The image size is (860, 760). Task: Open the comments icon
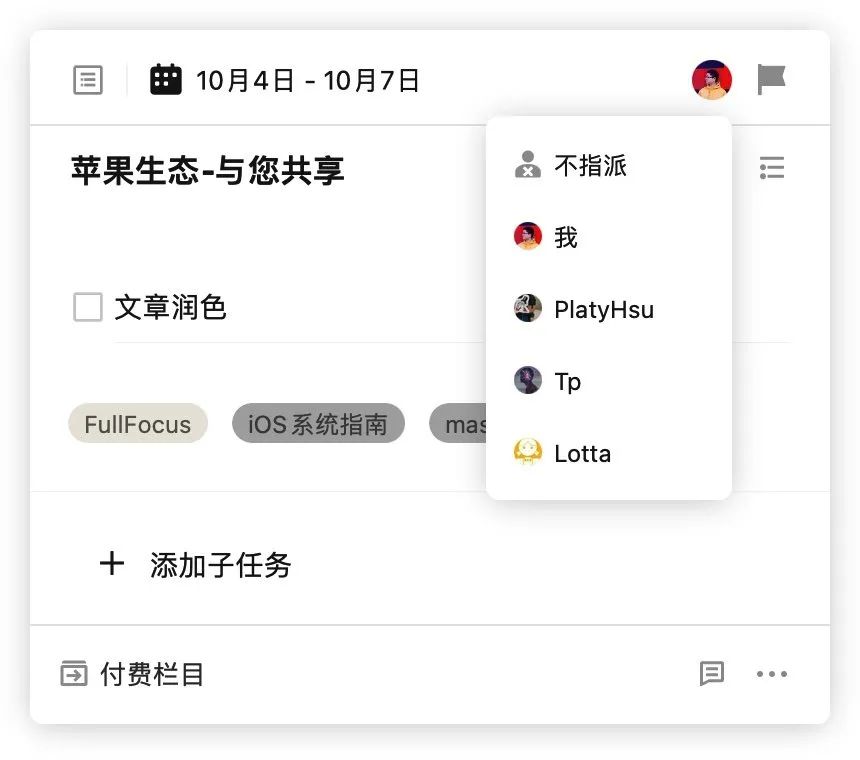coord(711,674)
